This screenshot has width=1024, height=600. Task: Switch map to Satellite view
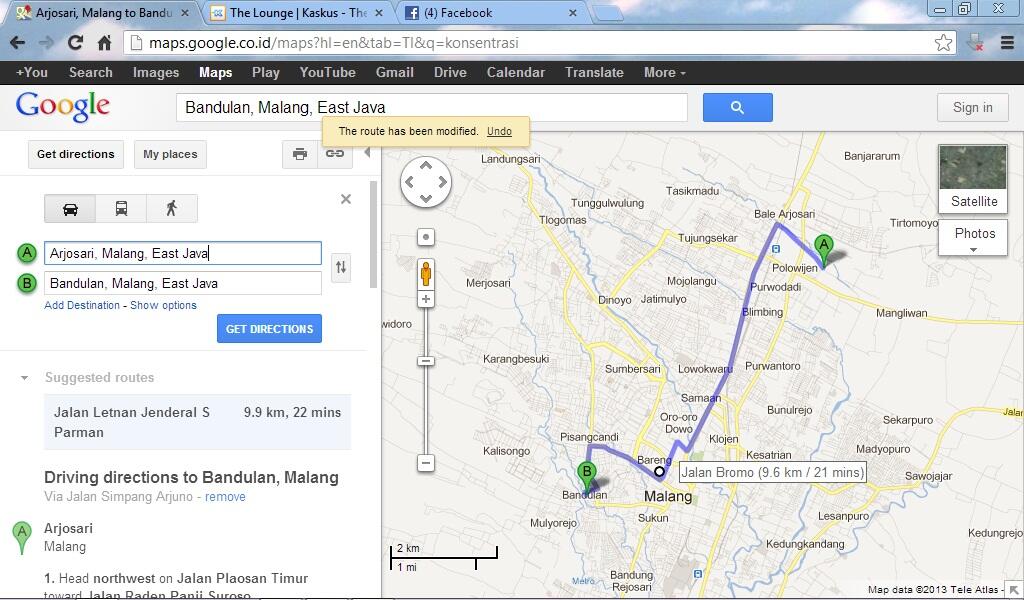973,180
